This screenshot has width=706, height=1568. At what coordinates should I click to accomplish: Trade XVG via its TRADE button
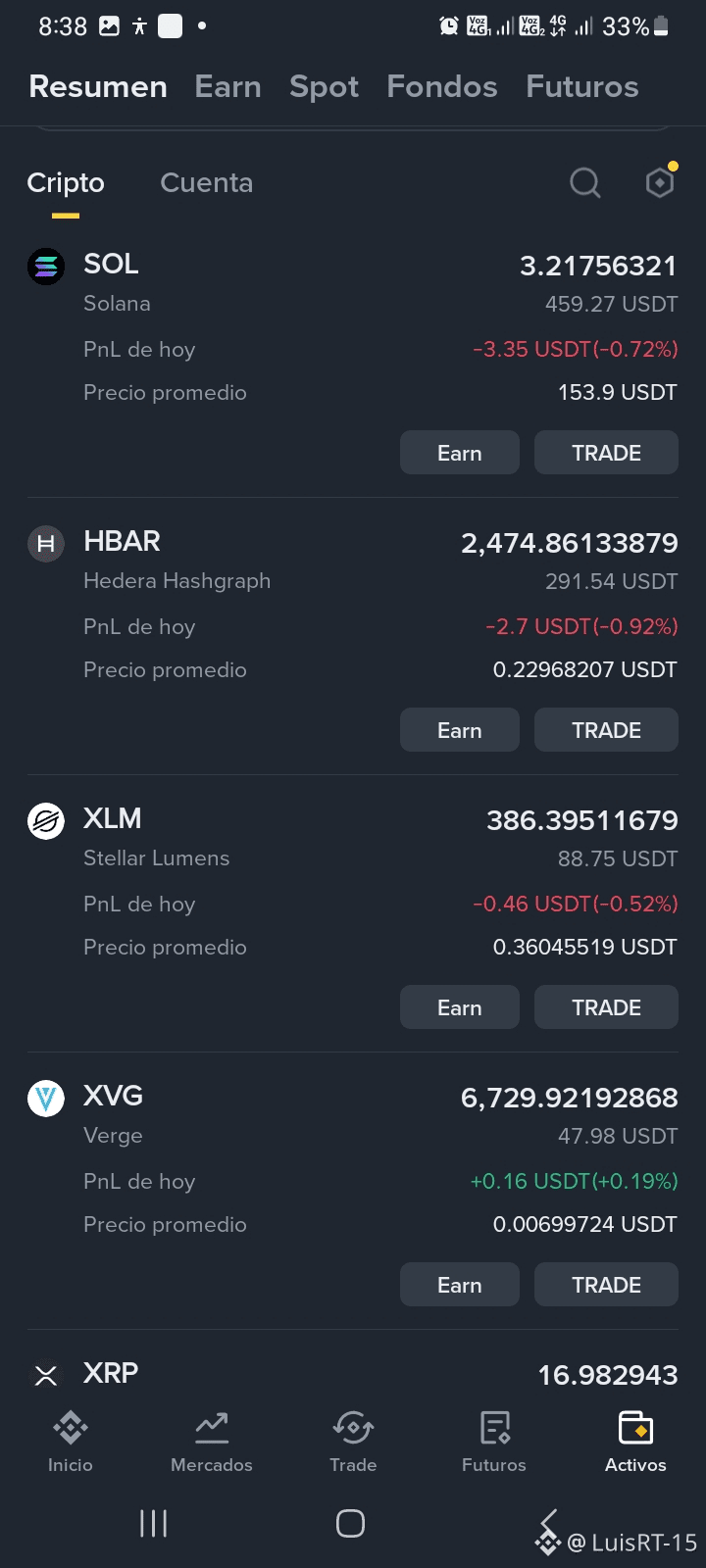(606, 1285)
